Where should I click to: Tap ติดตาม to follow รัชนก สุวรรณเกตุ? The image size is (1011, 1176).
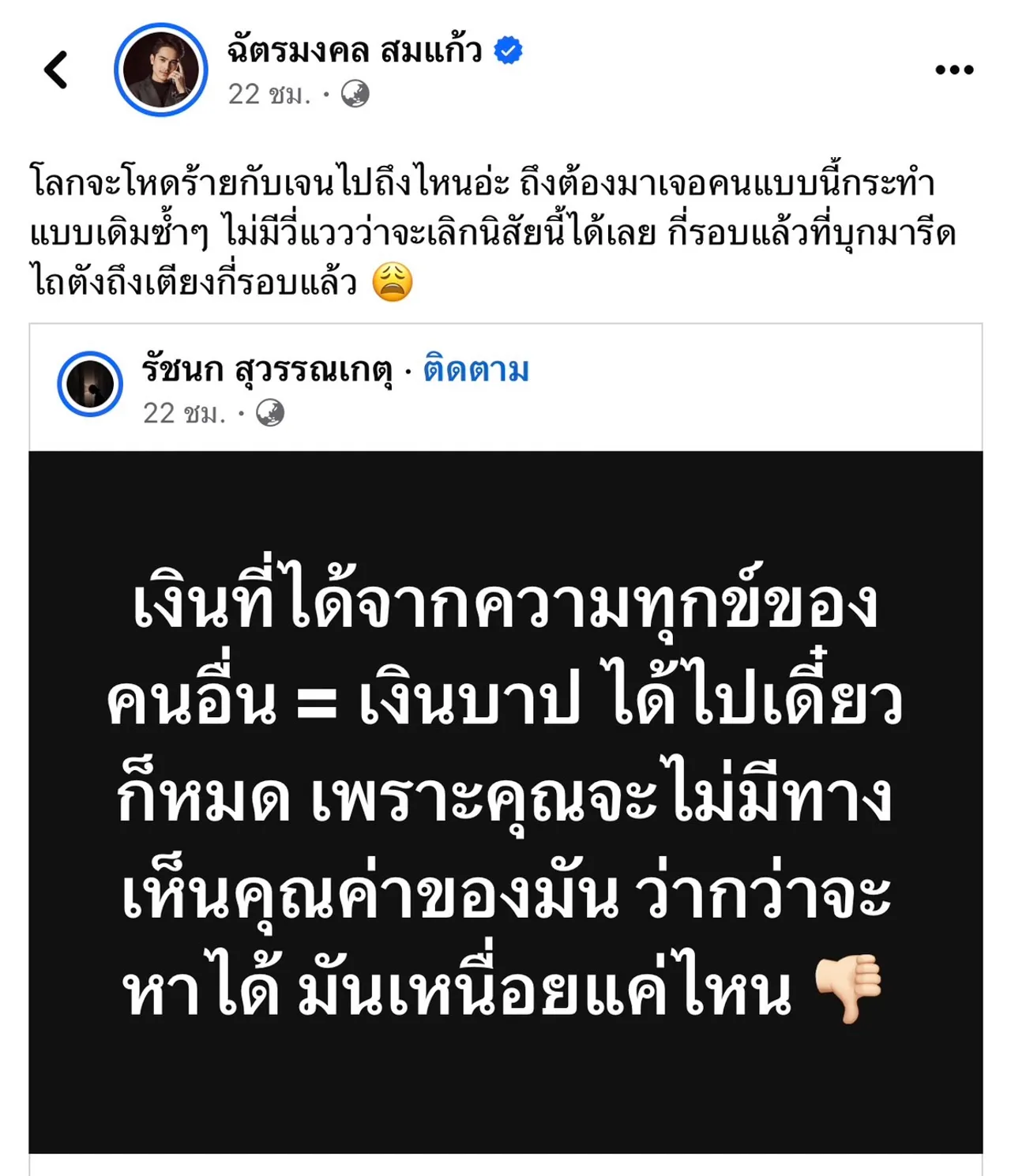[x=475, y=370]
